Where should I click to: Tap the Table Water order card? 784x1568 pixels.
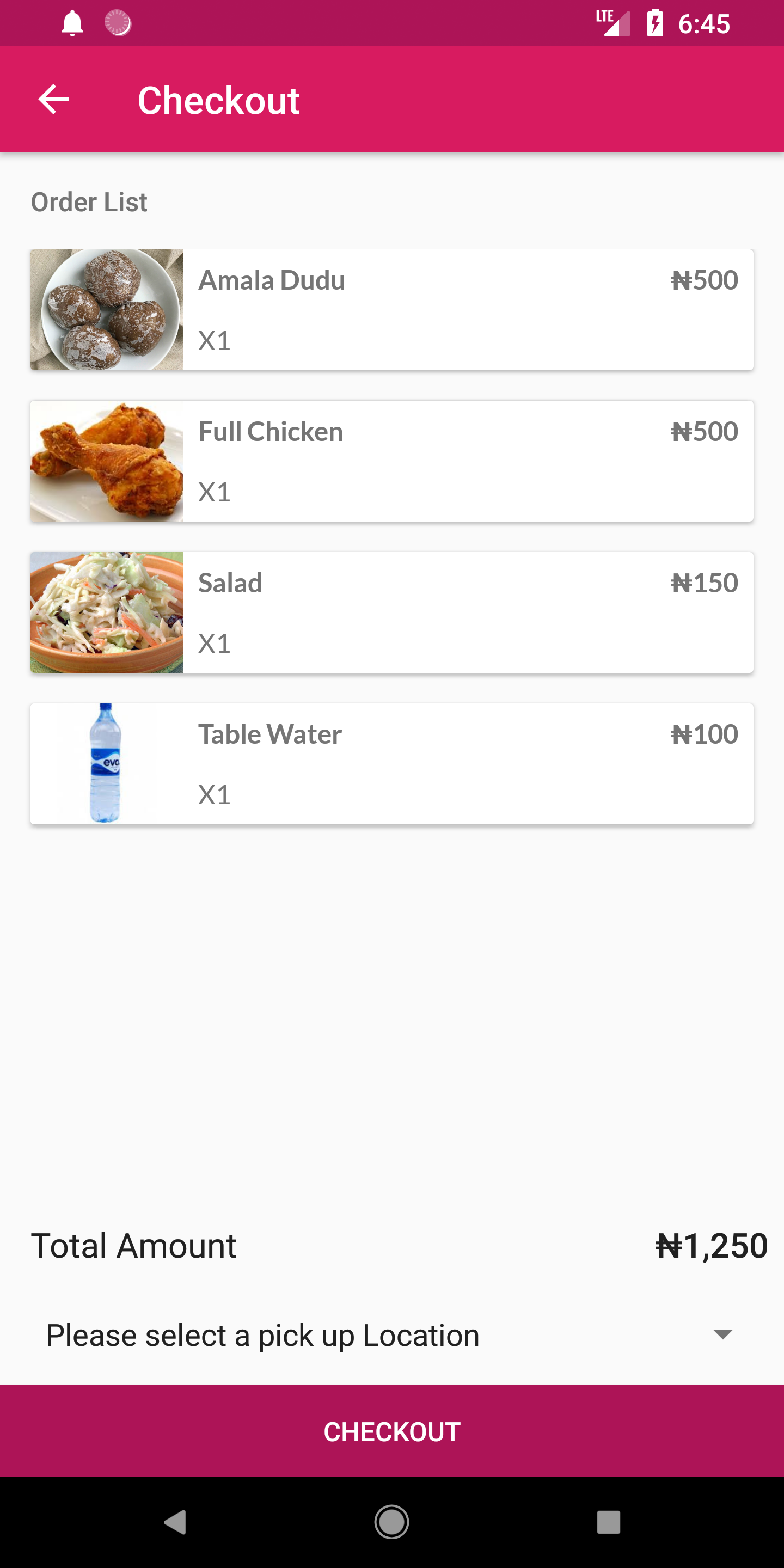pos(391,763)
